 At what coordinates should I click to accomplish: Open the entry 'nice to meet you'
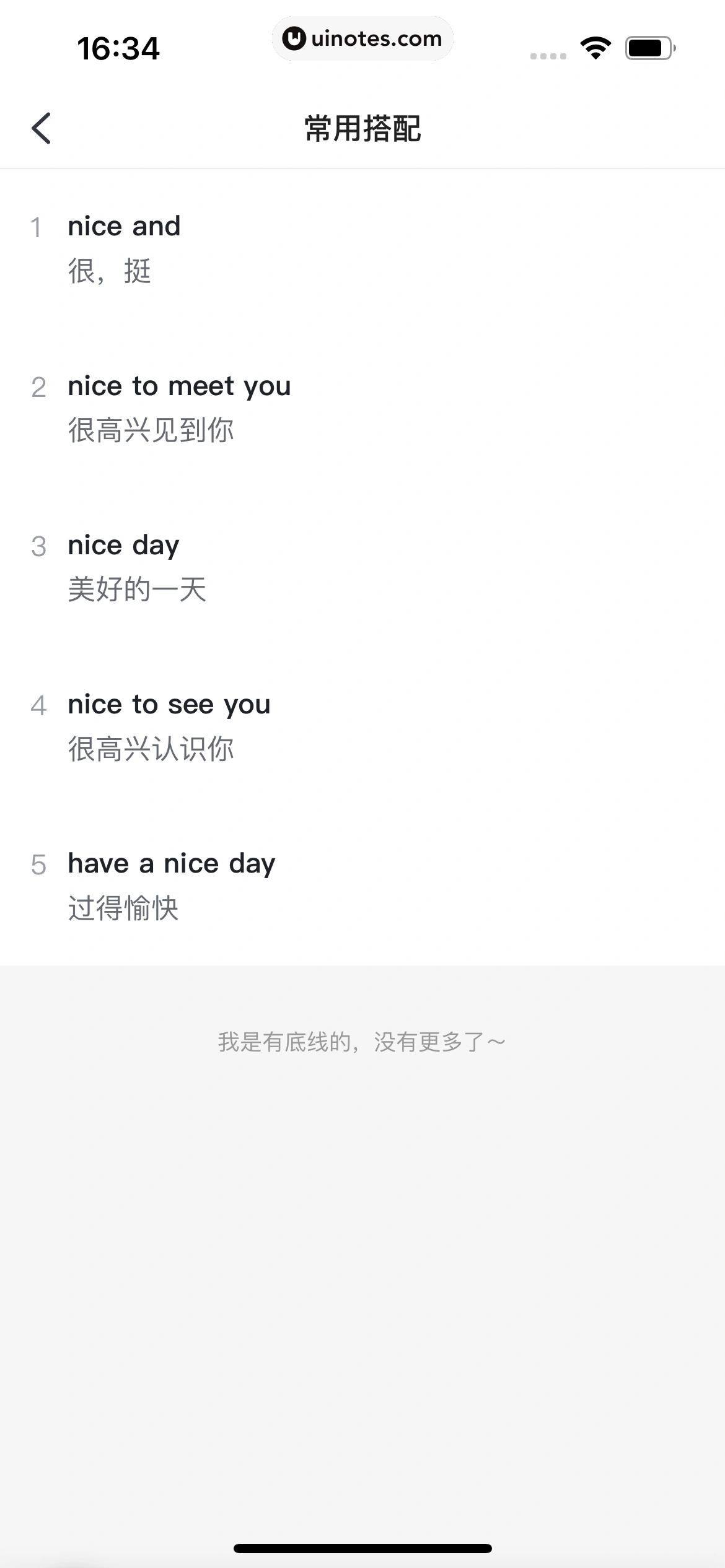pyautogui.click(x=179, y=386)
